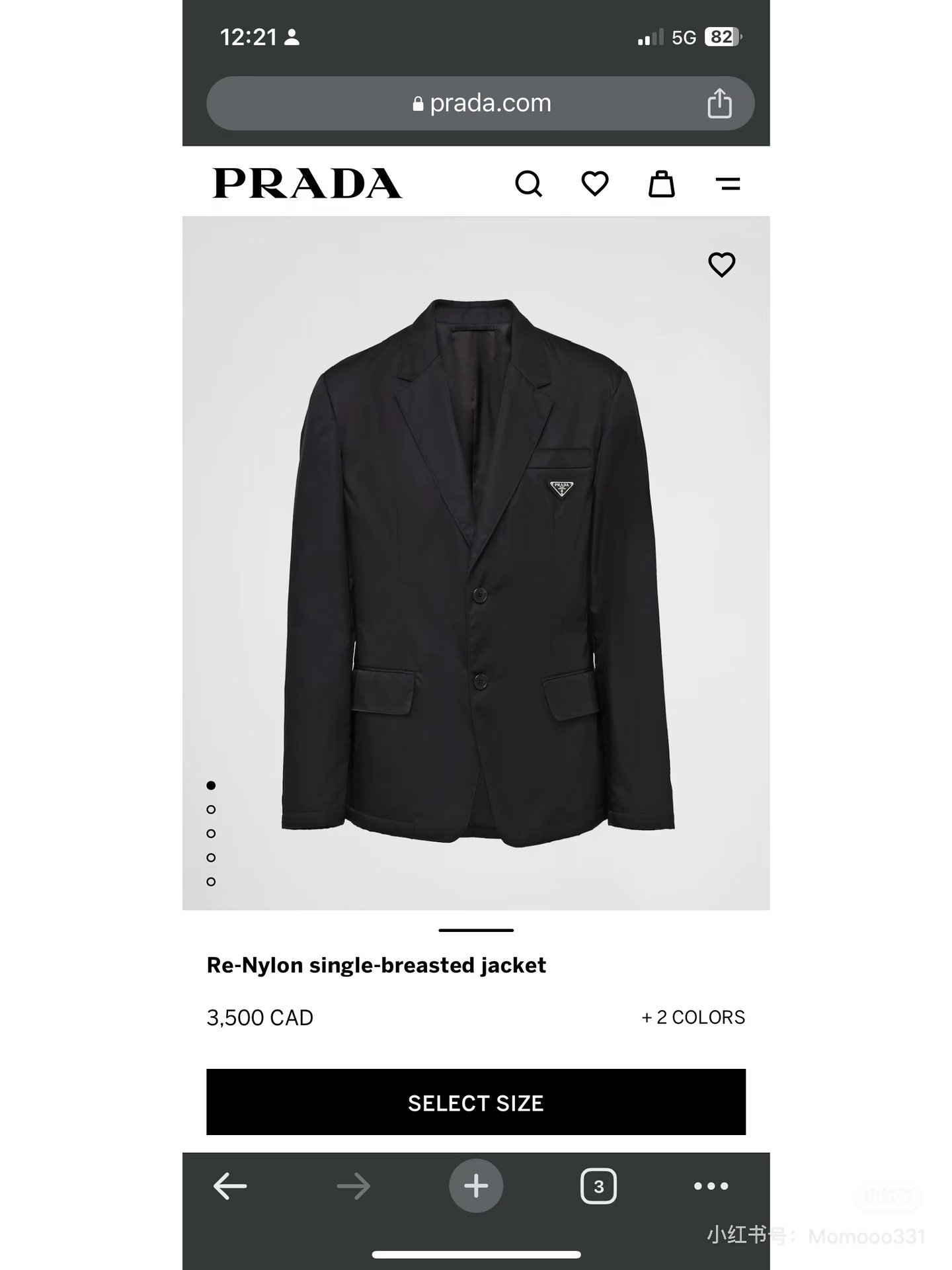
Task: Open the tab switcher showing 3
Action: (x=598, y=1186)
